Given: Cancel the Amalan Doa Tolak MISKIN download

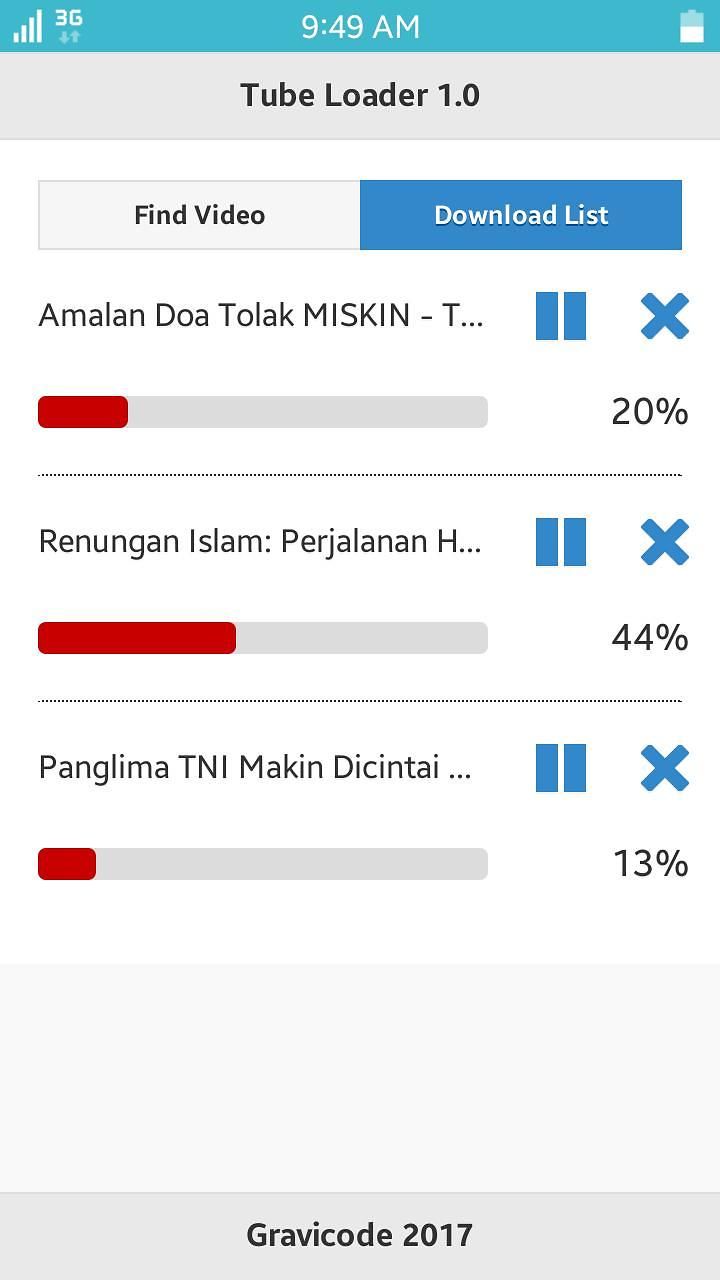Looking at the screenshot, I should coord(664,317).
